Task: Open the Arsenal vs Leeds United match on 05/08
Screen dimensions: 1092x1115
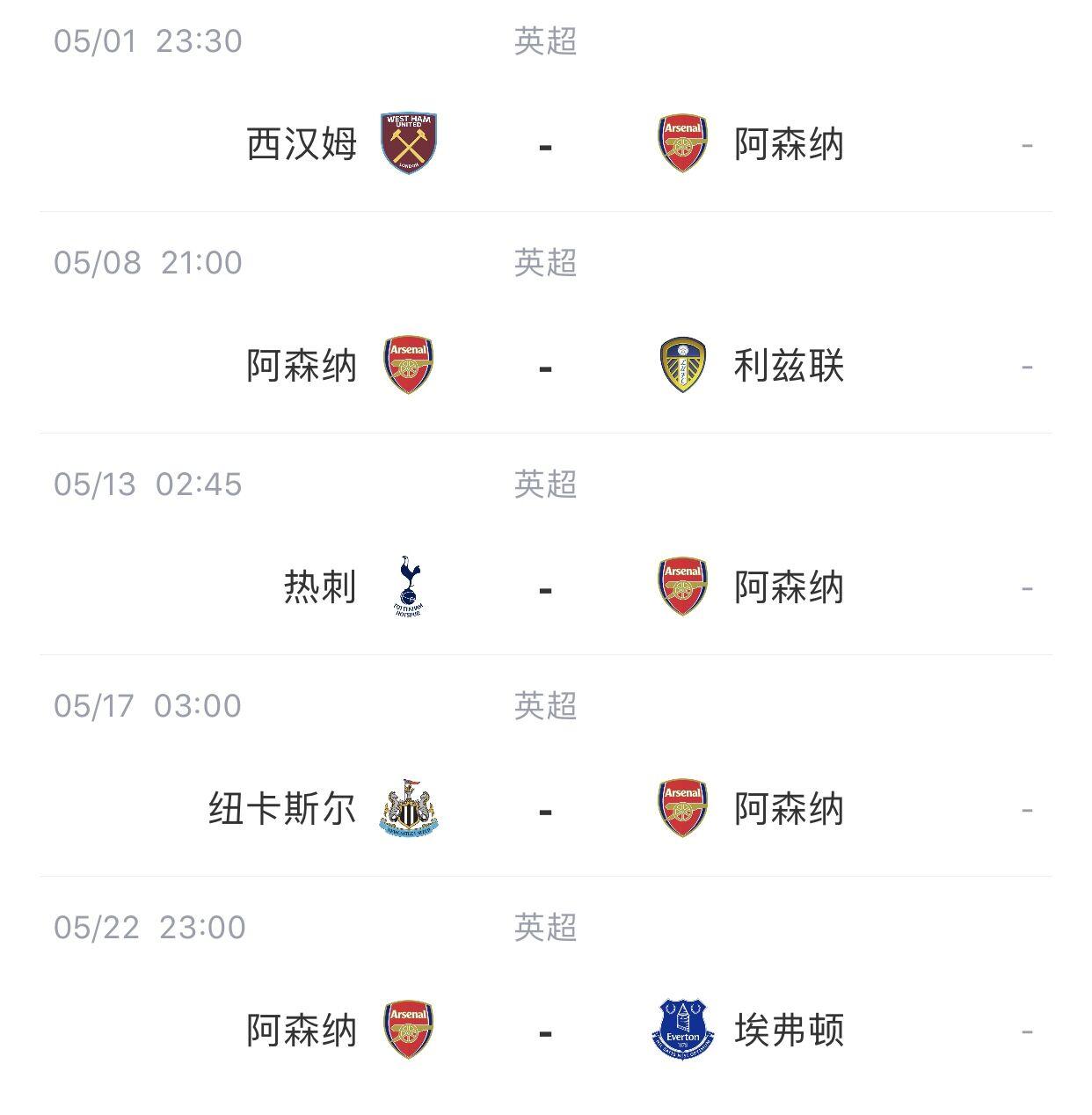Action: coord(545,366)
